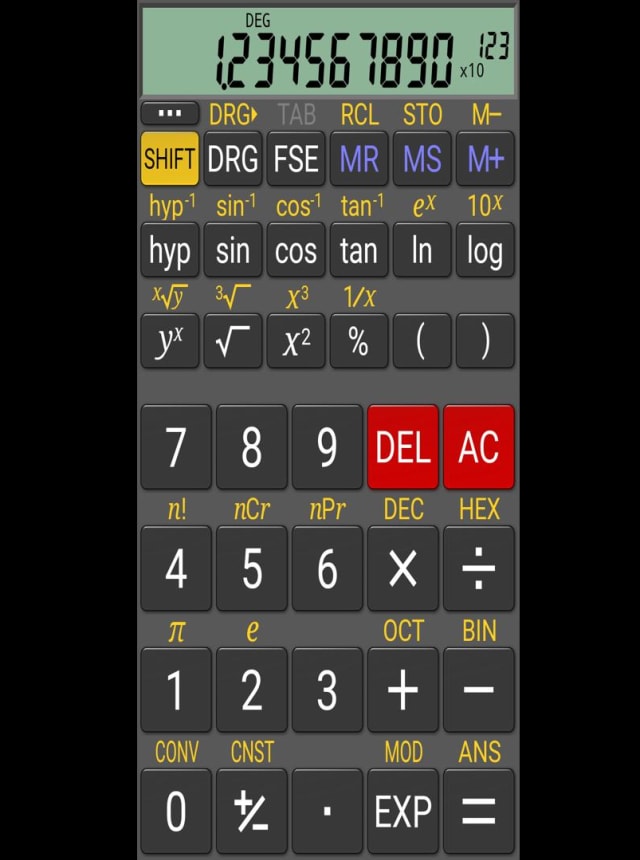Screen dimensions: 640x860
Task: Calculate result with equals key
Action: click(x=479, y=811)
